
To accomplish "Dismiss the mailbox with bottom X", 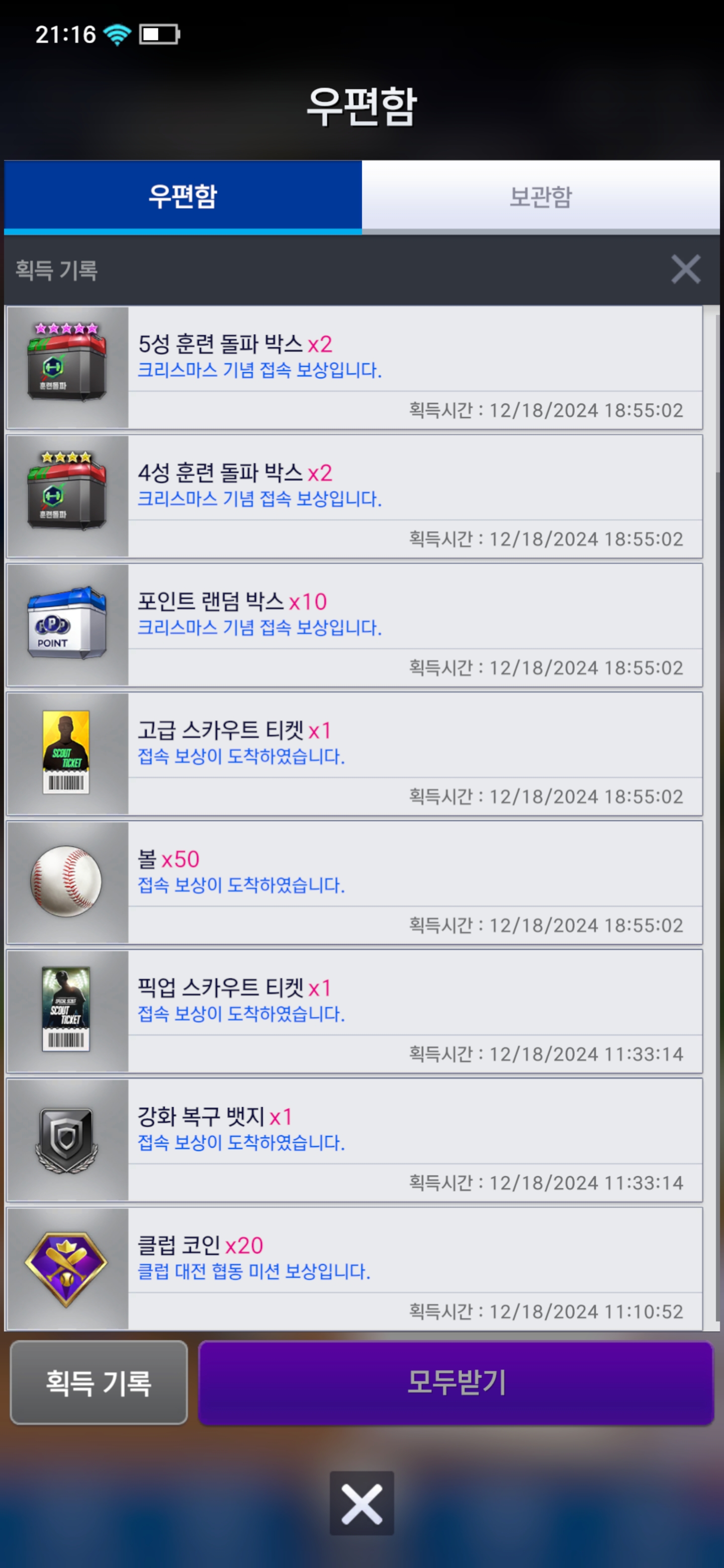I will click(x=361, y=1504).
